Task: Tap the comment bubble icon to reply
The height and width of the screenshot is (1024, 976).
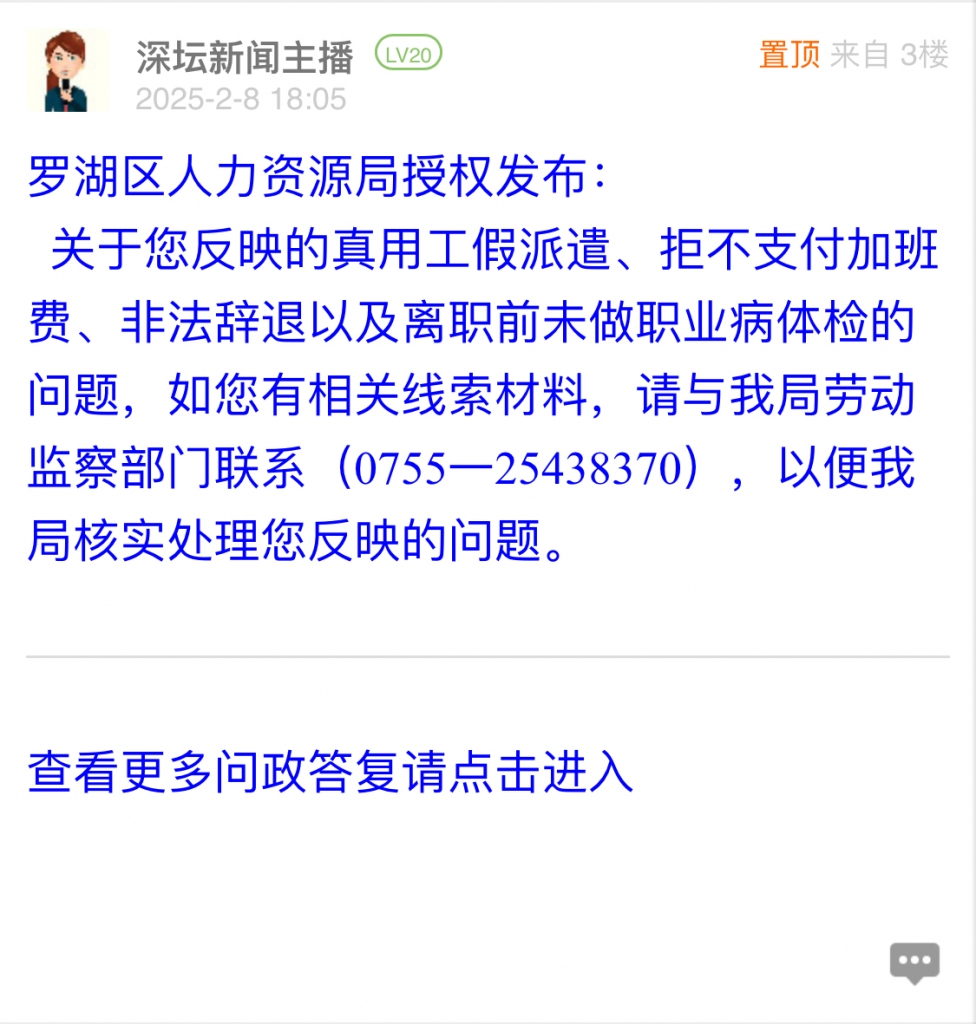Action: coord(914,963)
